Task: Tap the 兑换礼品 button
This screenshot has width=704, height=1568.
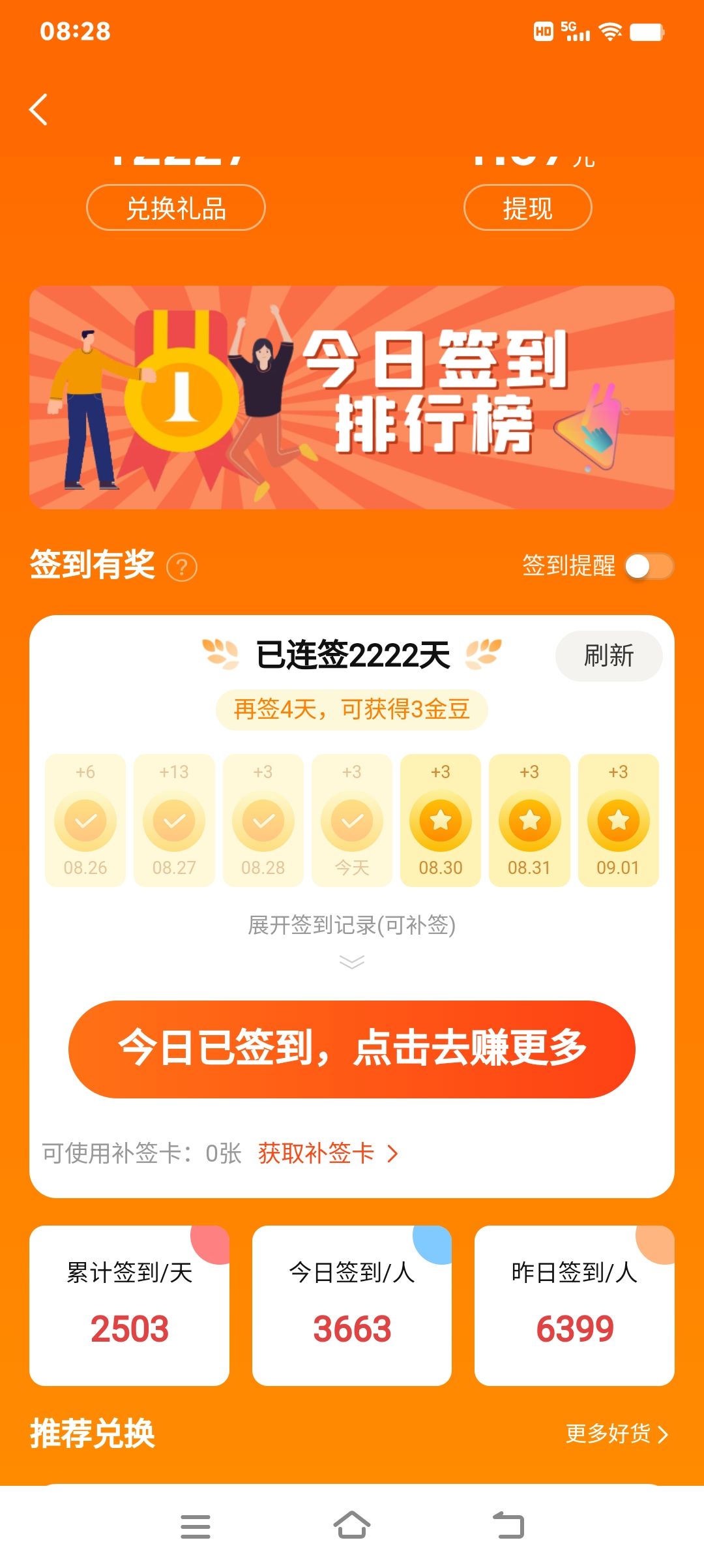Action: (x=176, y=208)
